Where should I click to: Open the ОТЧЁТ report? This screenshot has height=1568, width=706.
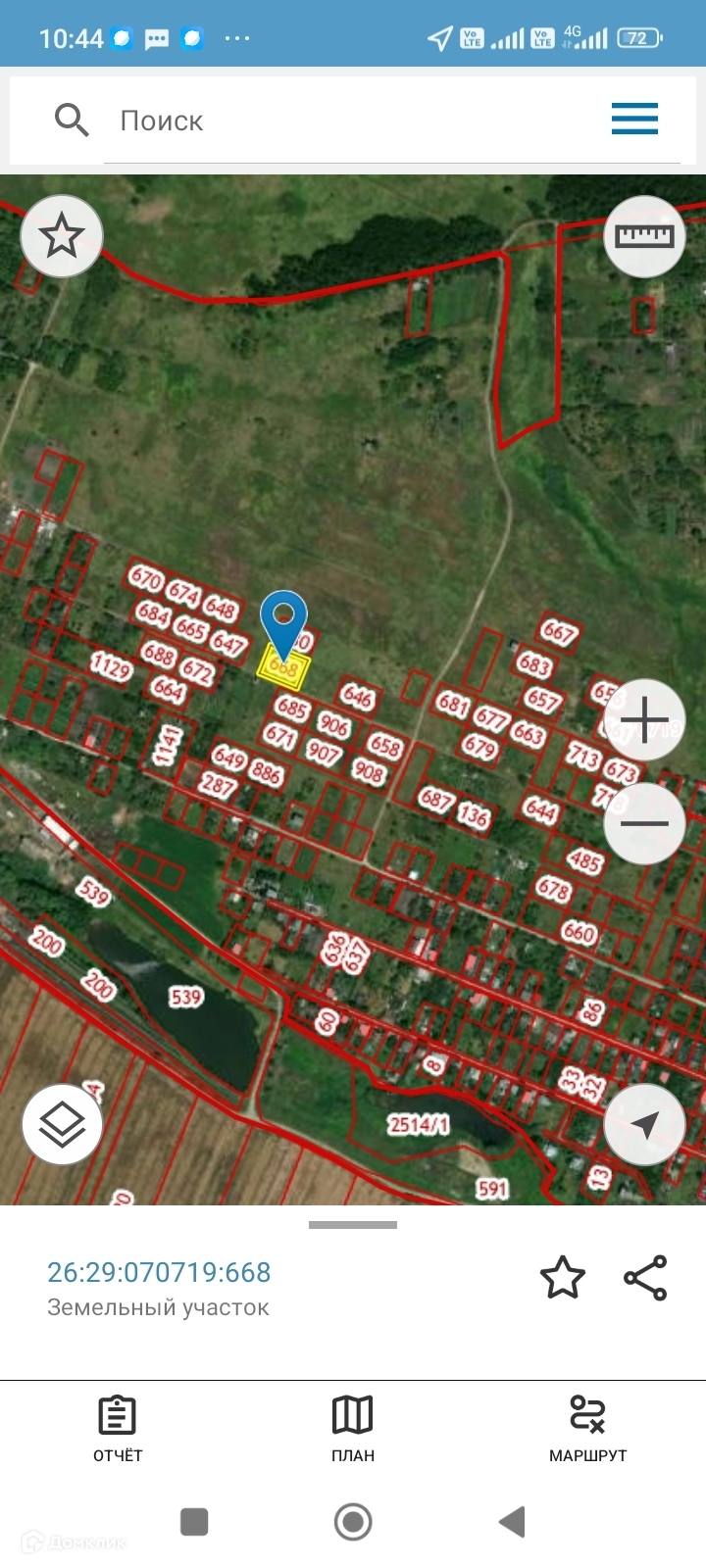point(118,1429)
